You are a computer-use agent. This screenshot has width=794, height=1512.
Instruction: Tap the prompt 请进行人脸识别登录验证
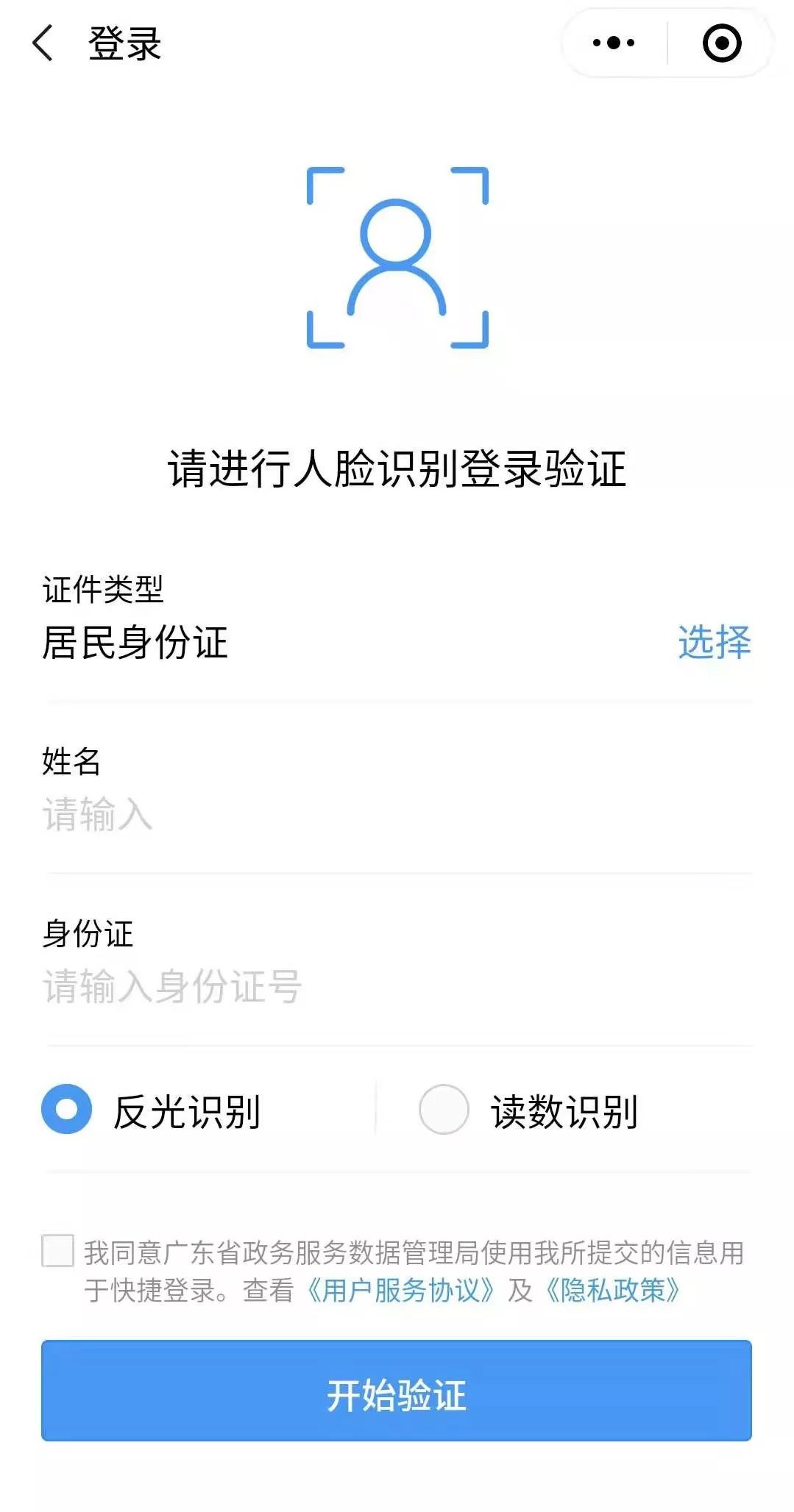(x=397, y=466)
